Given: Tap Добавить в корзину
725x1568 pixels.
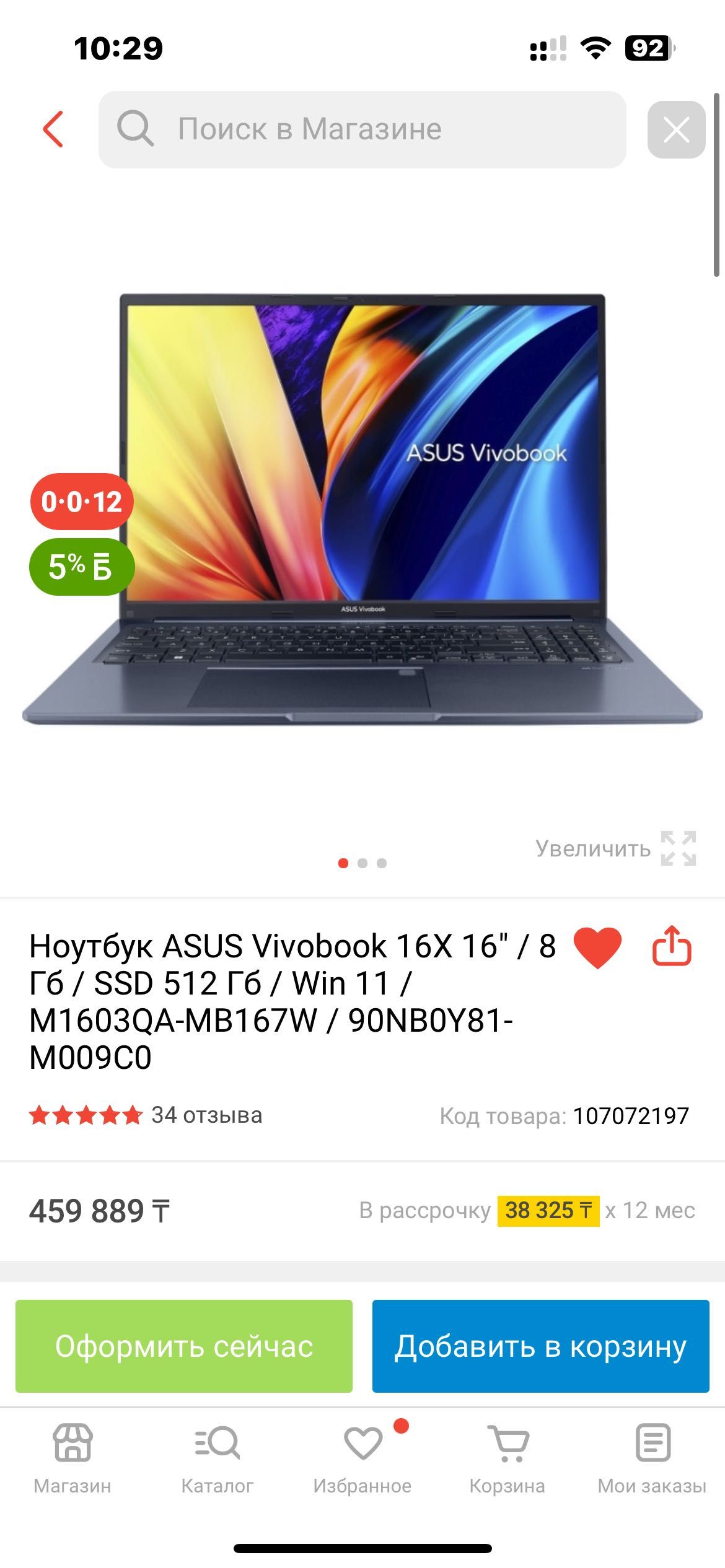Looking at the screenshot, I should [x=540, y=1346].
